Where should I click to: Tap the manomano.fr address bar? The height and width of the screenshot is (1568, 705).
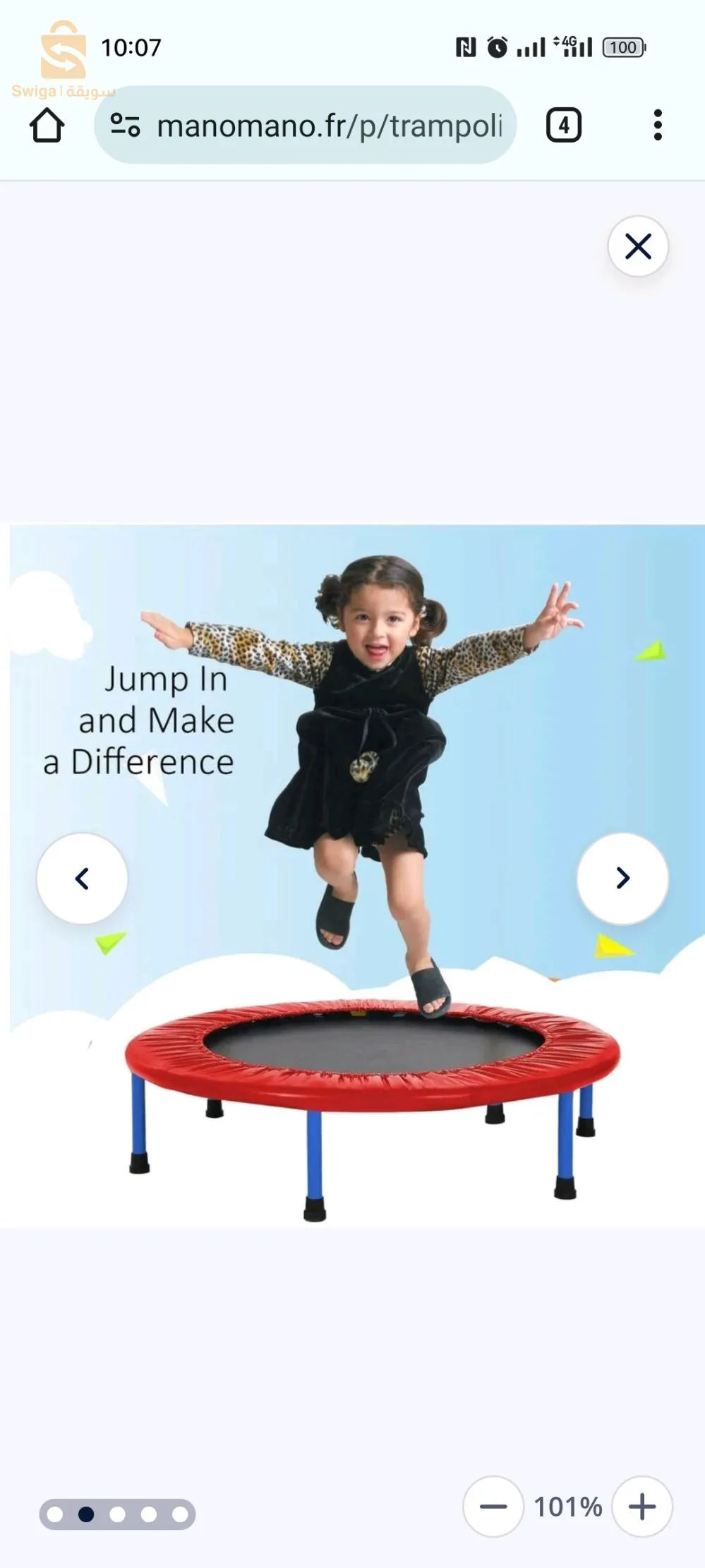328,126
